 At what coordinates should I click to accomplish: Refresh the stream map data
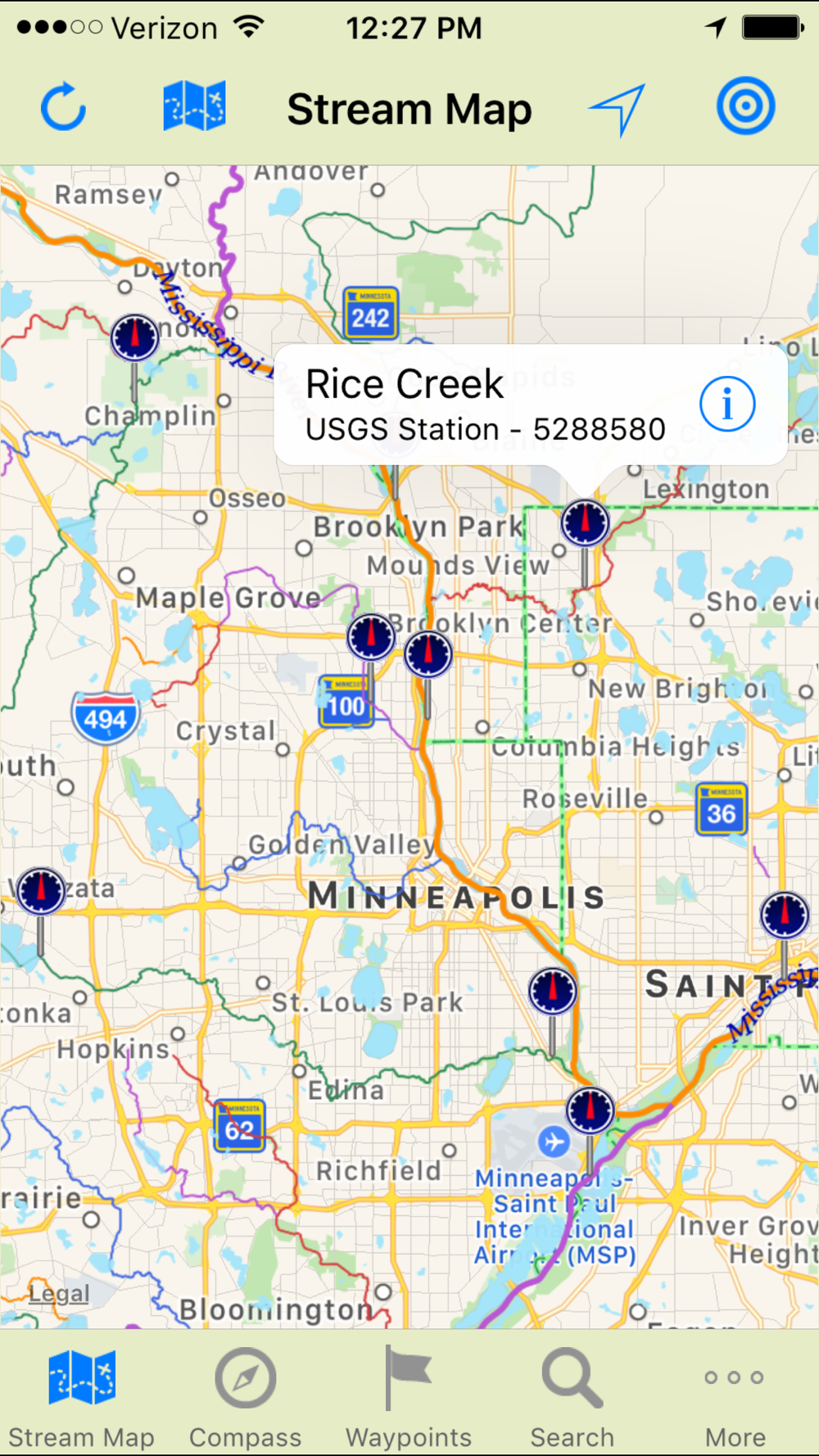(63, 107)
